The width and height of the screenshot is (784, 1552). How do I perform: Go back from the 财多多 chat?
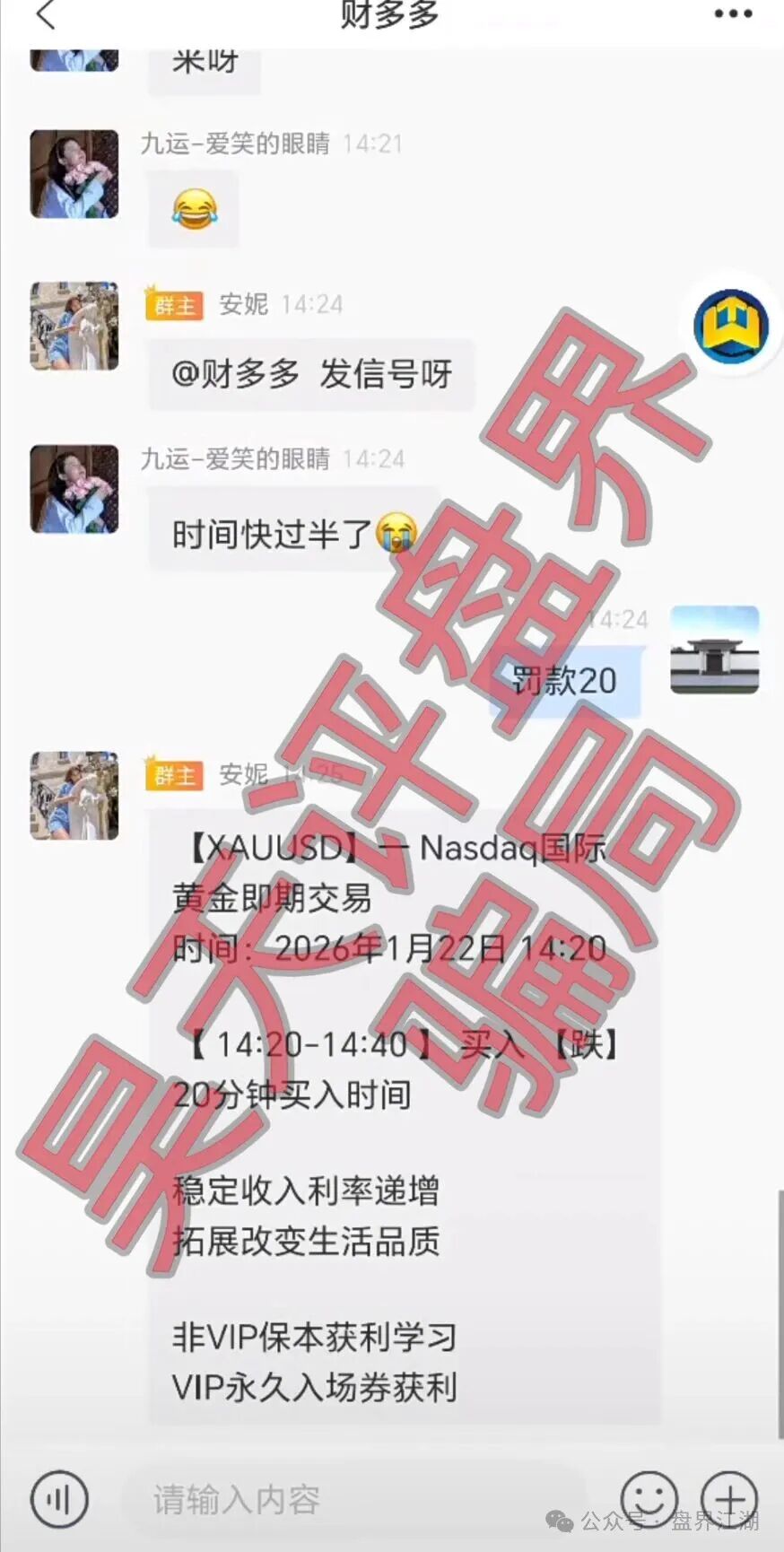(x=47, y=14)
